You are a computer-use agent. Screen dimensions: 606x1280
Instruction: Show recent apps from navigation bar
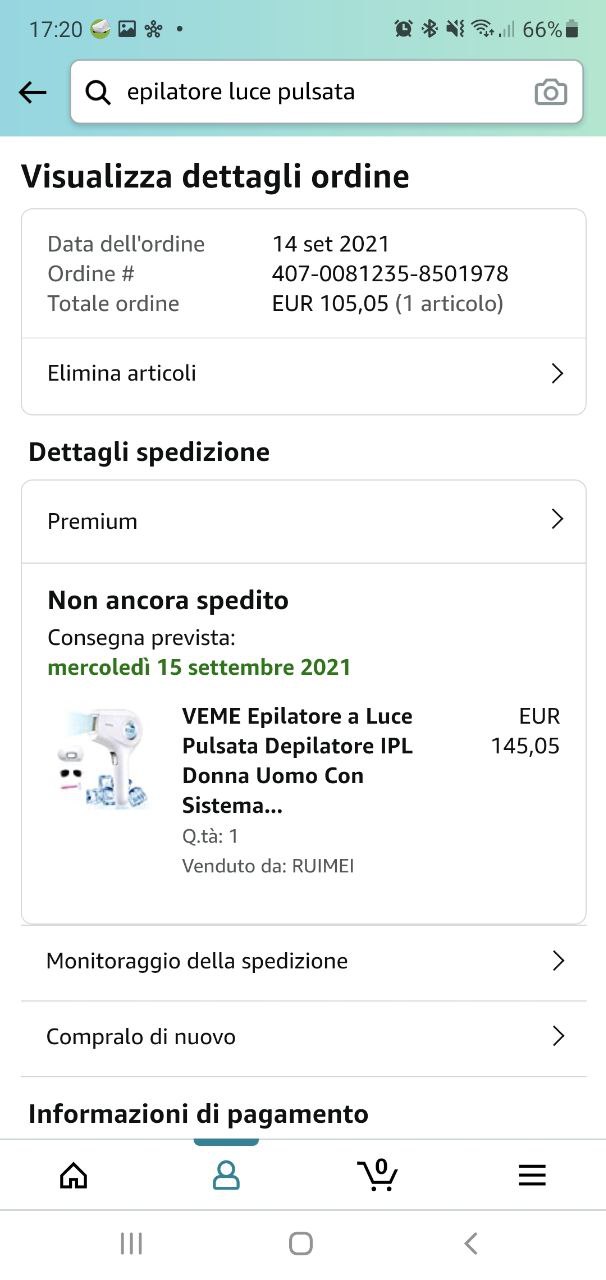coord(131,1243)
